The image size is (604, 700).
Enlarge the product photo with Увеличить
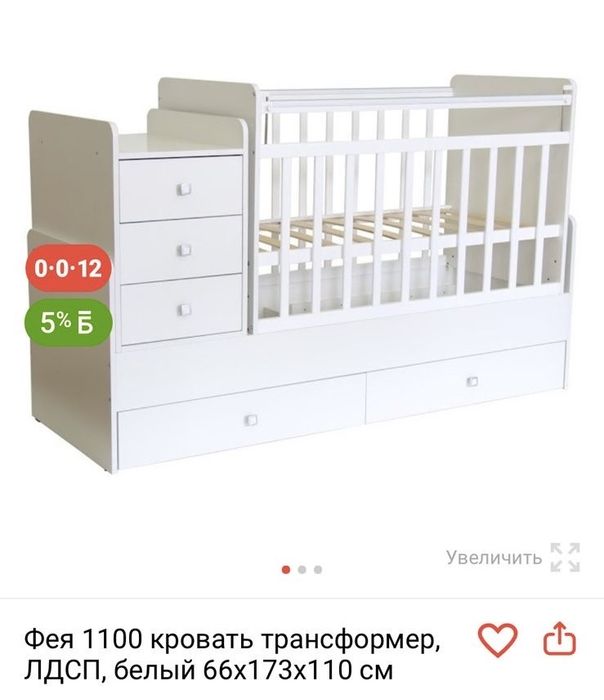[x=513, y=557]
